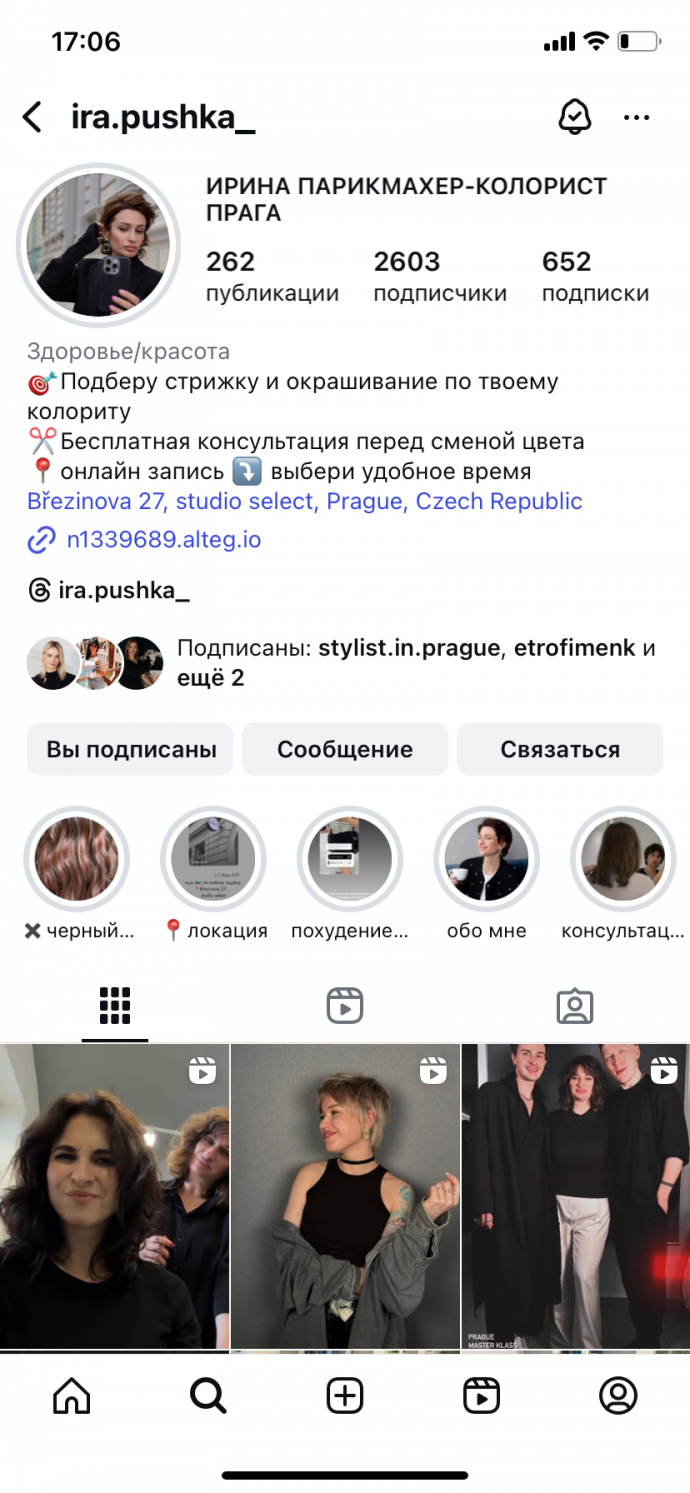The image size is (690, 1493).
Task: Open the Březinova 27 address link
Action: coord(304,501)
